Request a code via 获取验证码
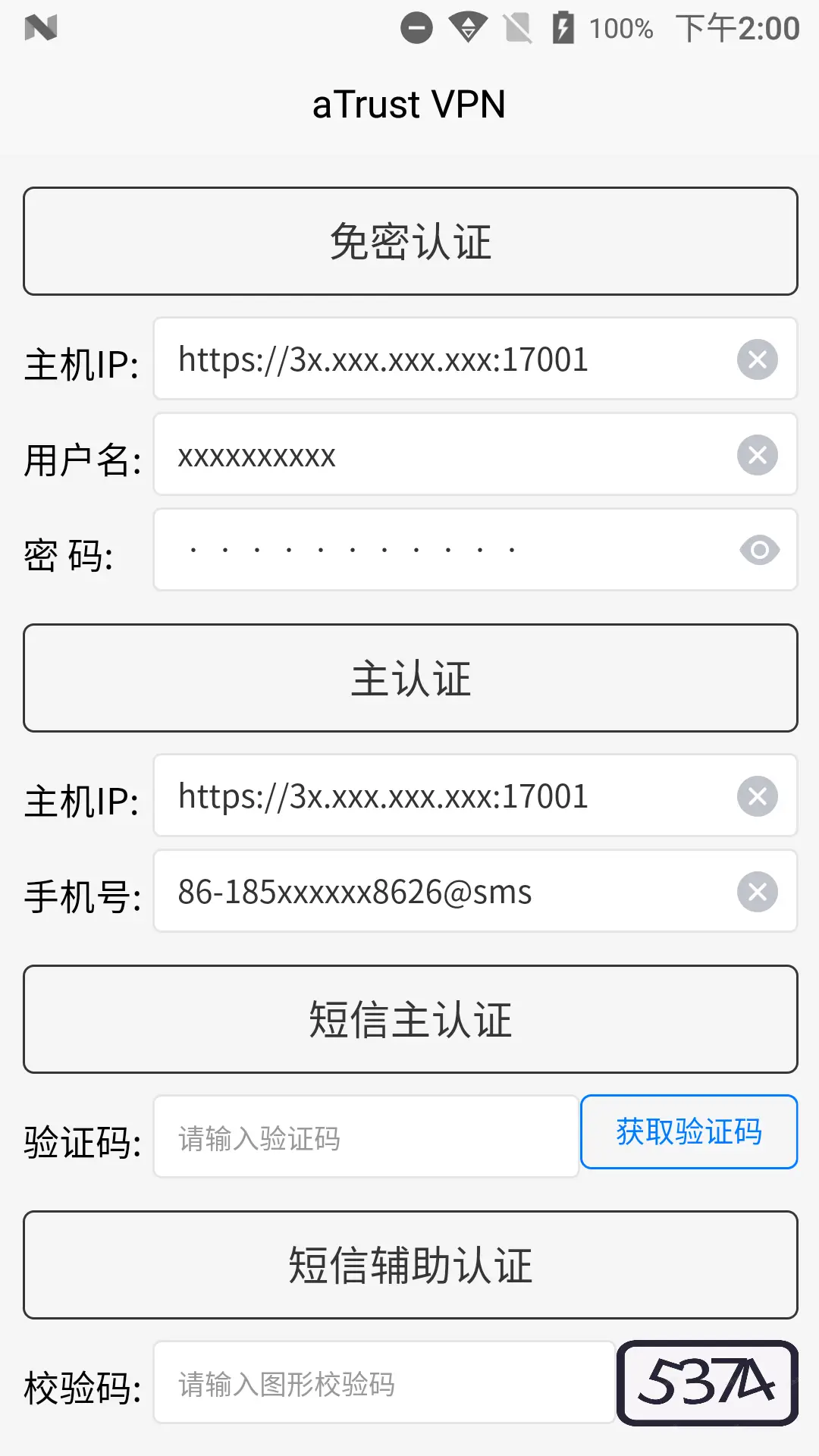819x1456 pixels. tap(689, 1132)
